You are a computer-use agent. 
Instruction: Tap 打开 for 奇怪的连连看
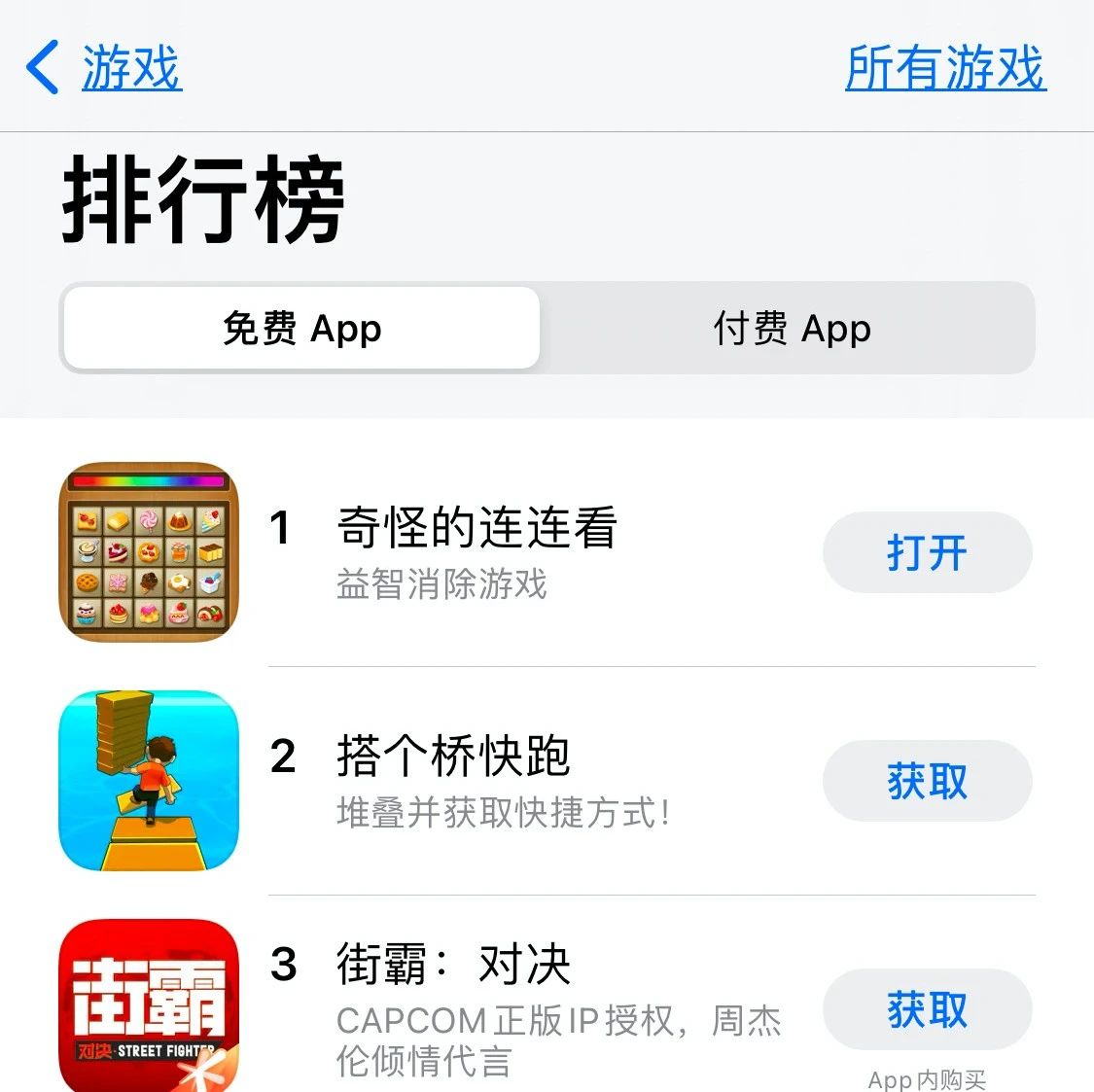click(927, 552)
